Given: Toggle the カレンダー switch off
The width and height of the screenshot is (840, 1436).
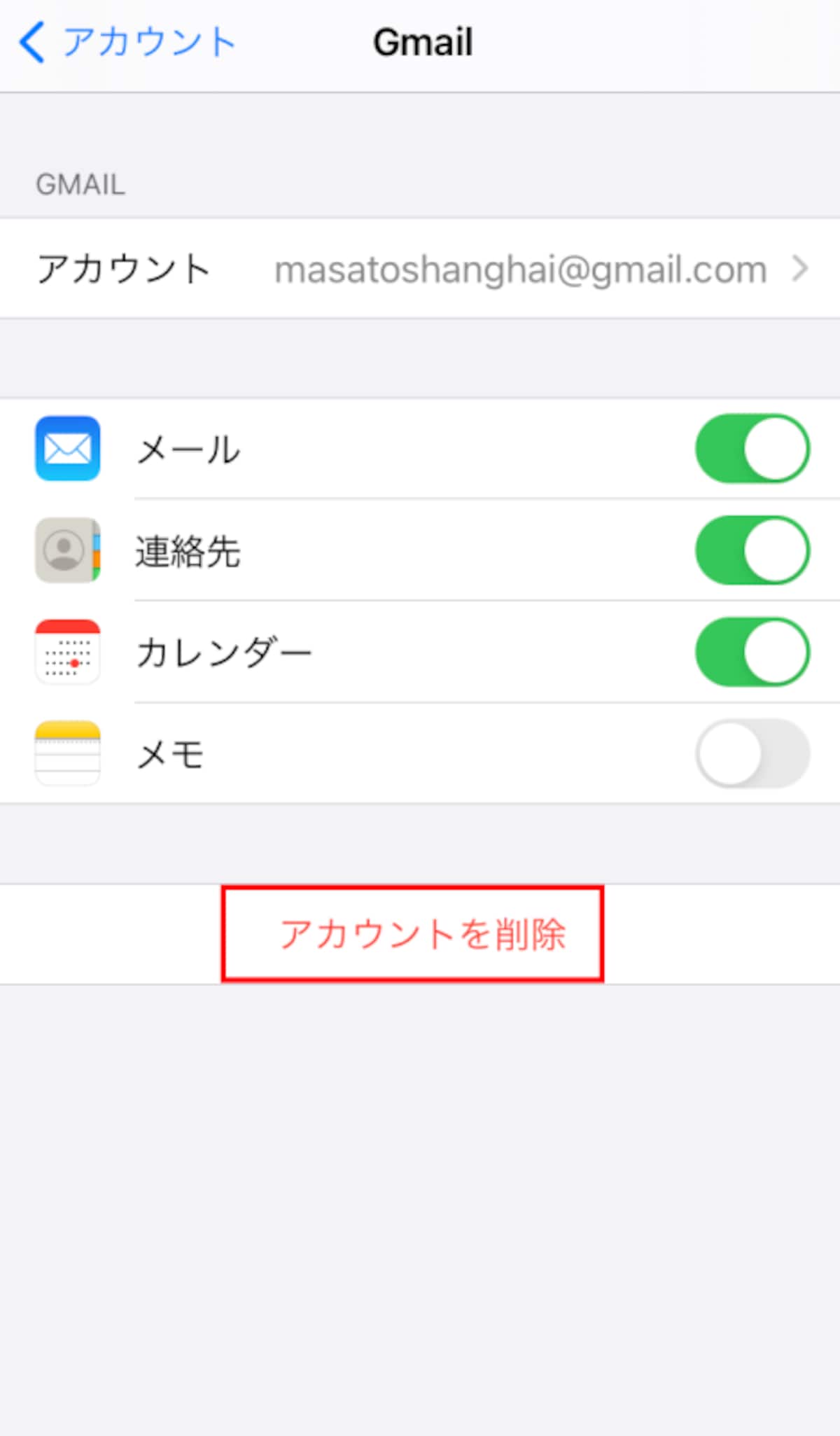Looking at the screenshot, I should point(752,652).
